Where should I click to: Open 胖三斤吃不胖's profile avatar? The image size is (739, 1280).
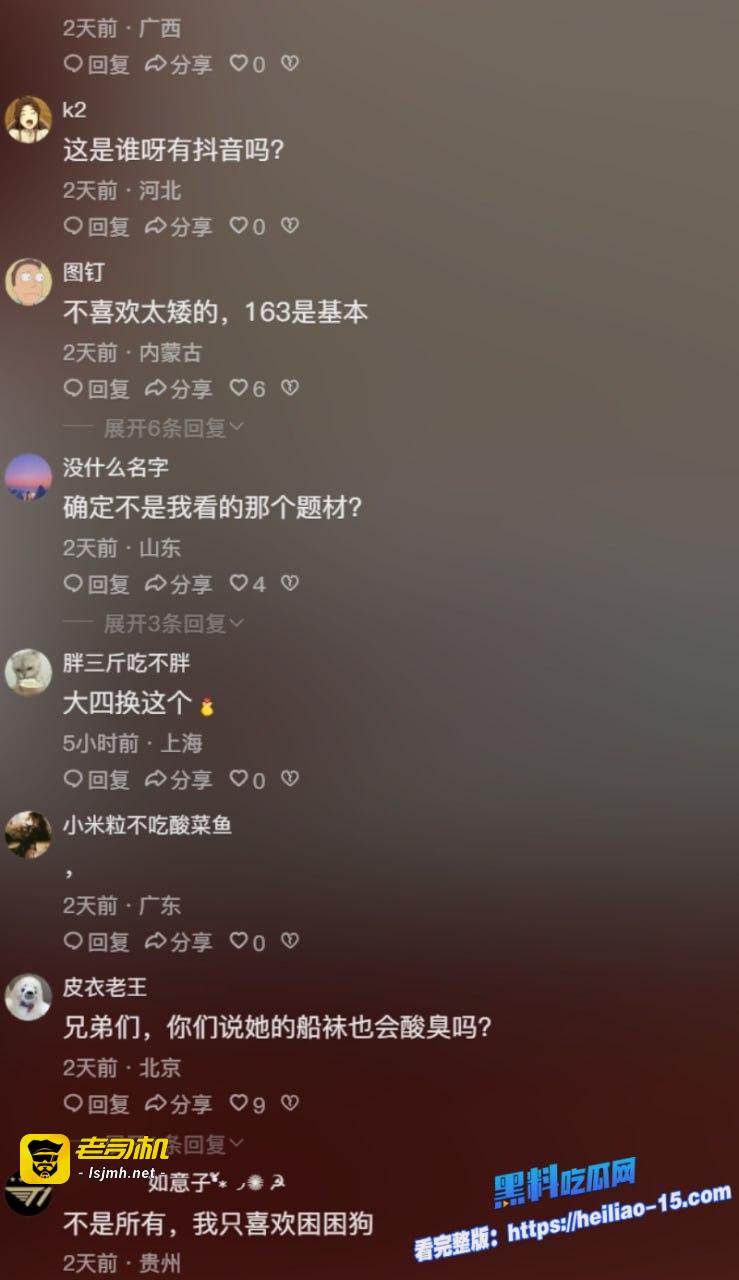[28, 672]
